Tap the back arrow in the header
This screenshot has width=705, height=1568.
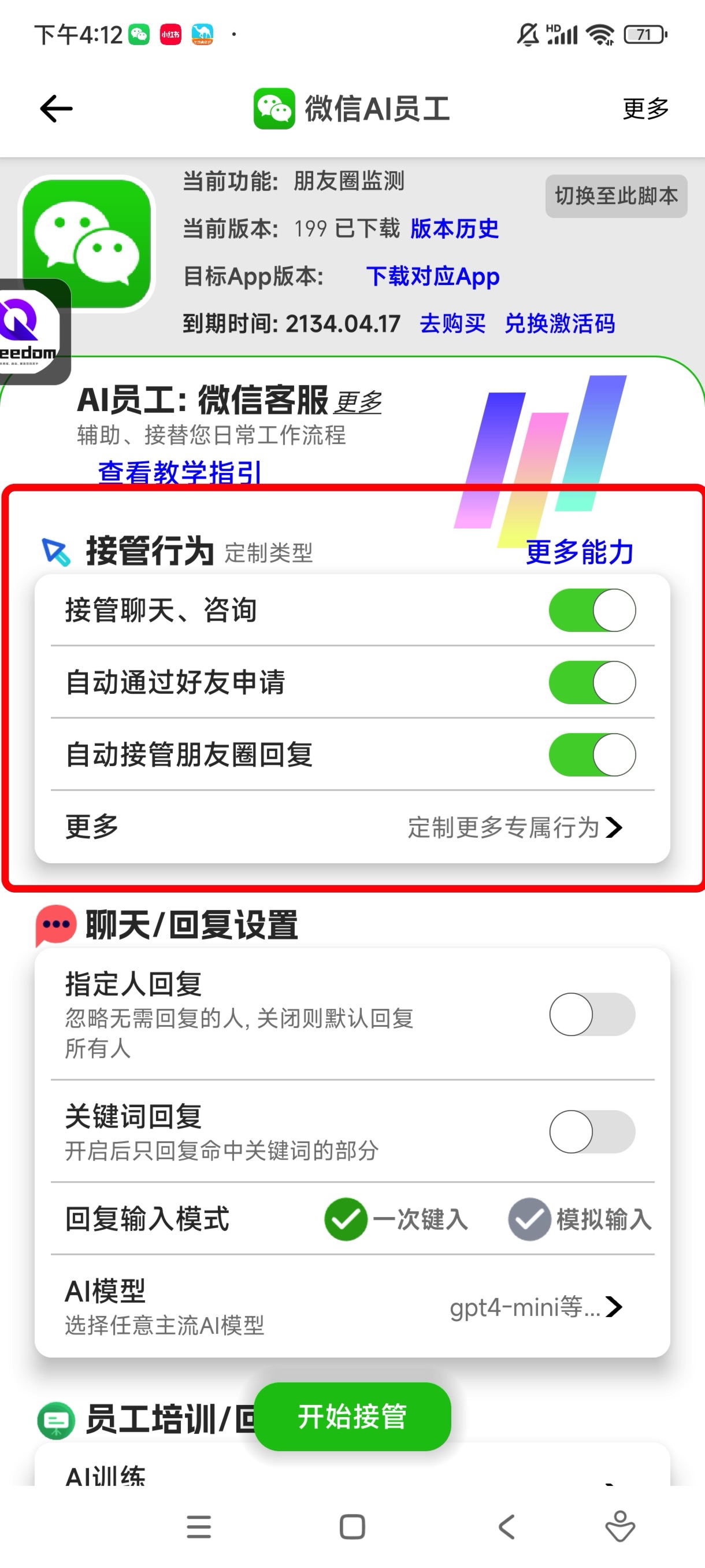56,109
